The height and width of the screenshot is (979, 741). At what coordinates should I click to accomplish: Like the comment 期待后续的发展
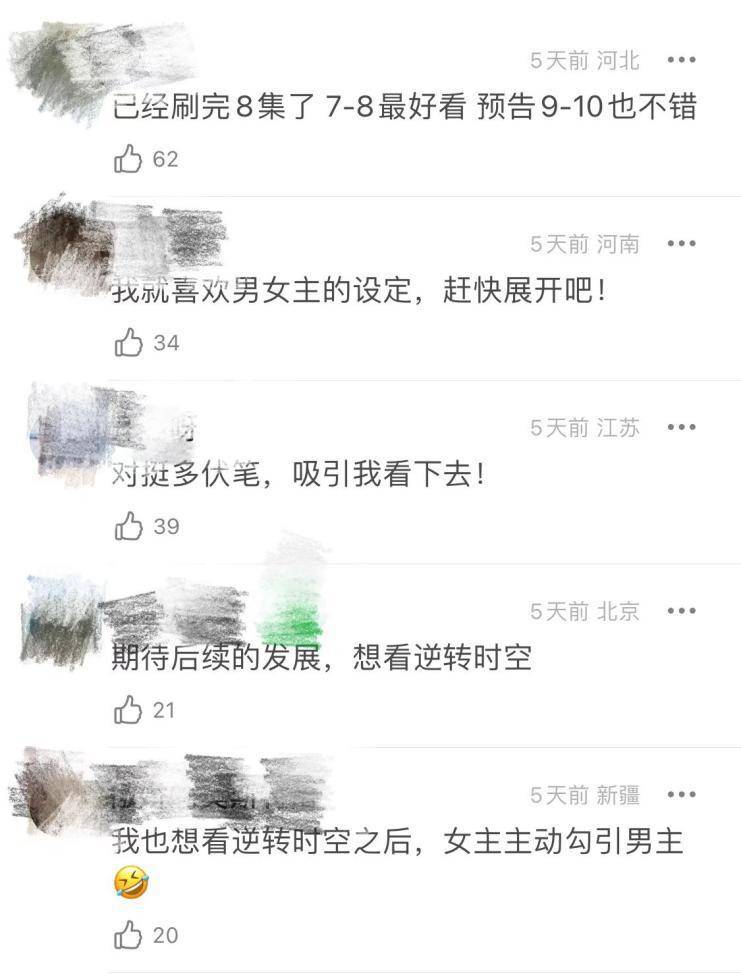tap(129, 710)
